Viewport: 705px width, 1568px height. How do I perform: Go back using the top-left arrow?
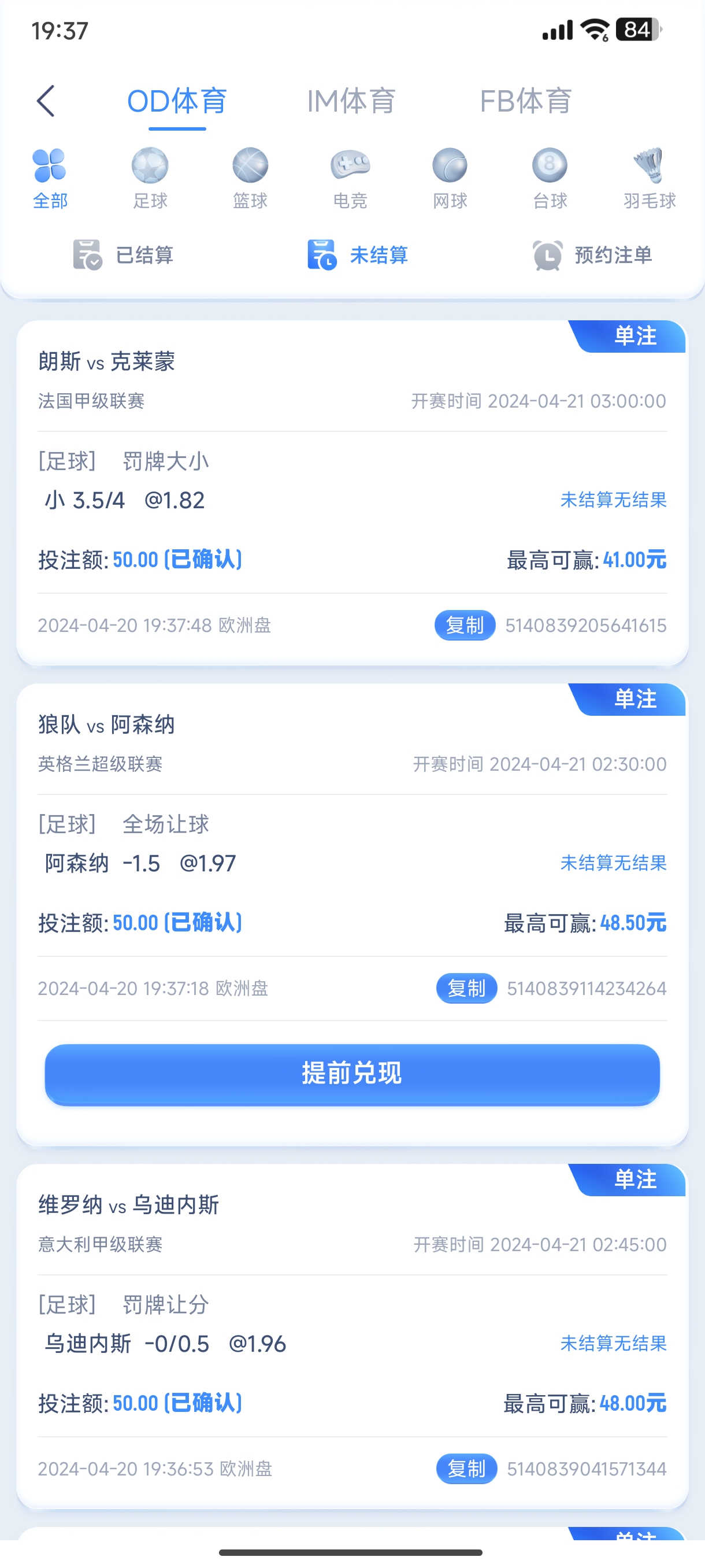point(46,101)
